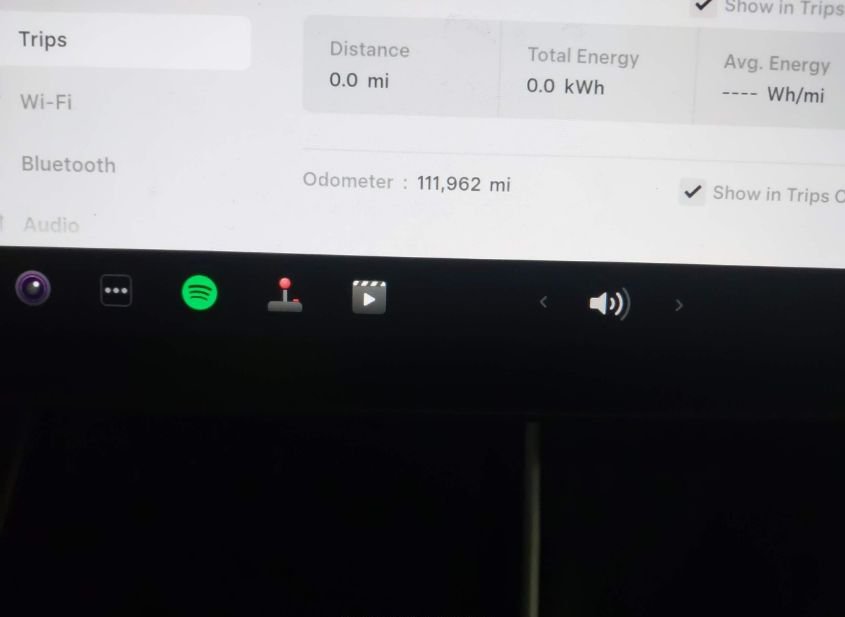Open the Trips settings section
The image size is (845, 617).
pos(43,41)
